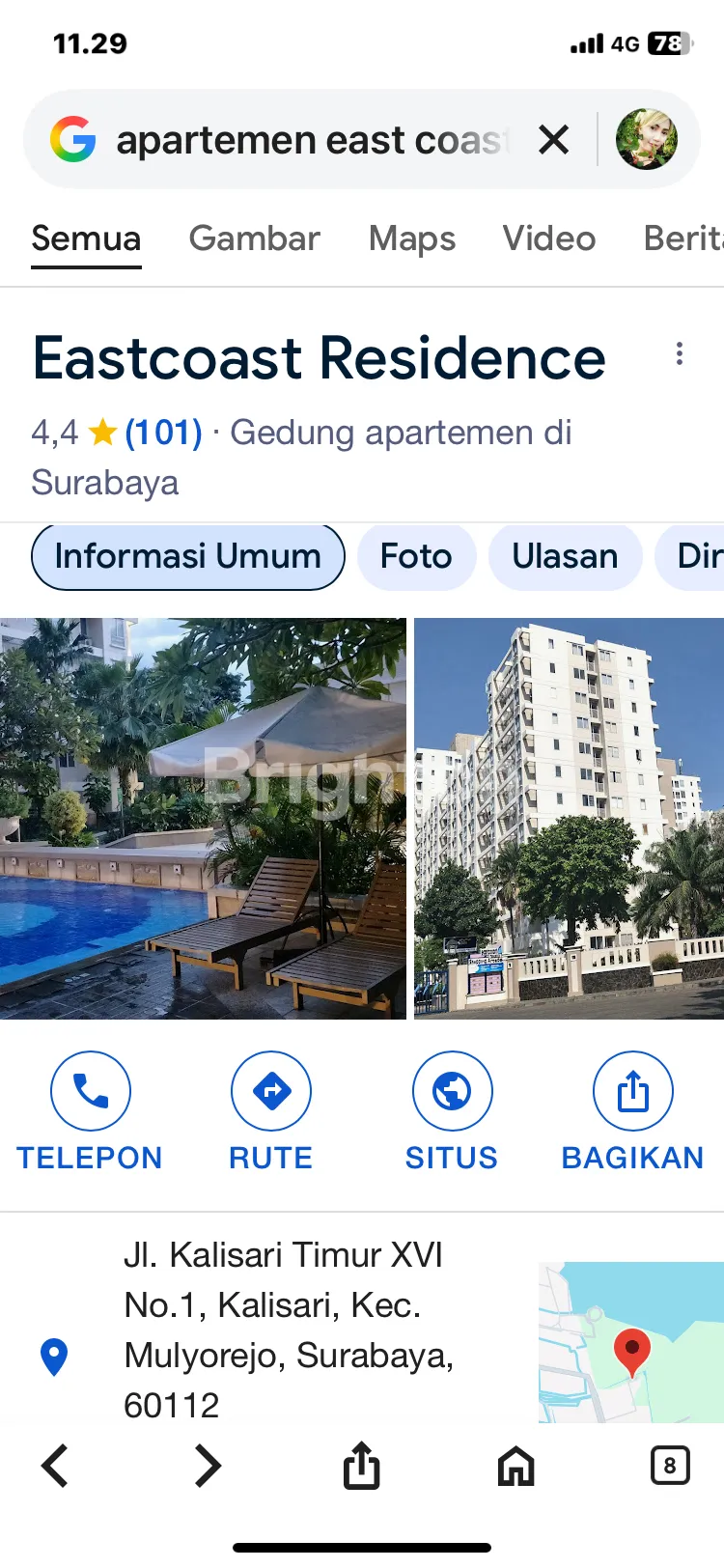This screenshot has height=1568, width=724.
Task: Select the Foto chip
Action: point(416,557)
